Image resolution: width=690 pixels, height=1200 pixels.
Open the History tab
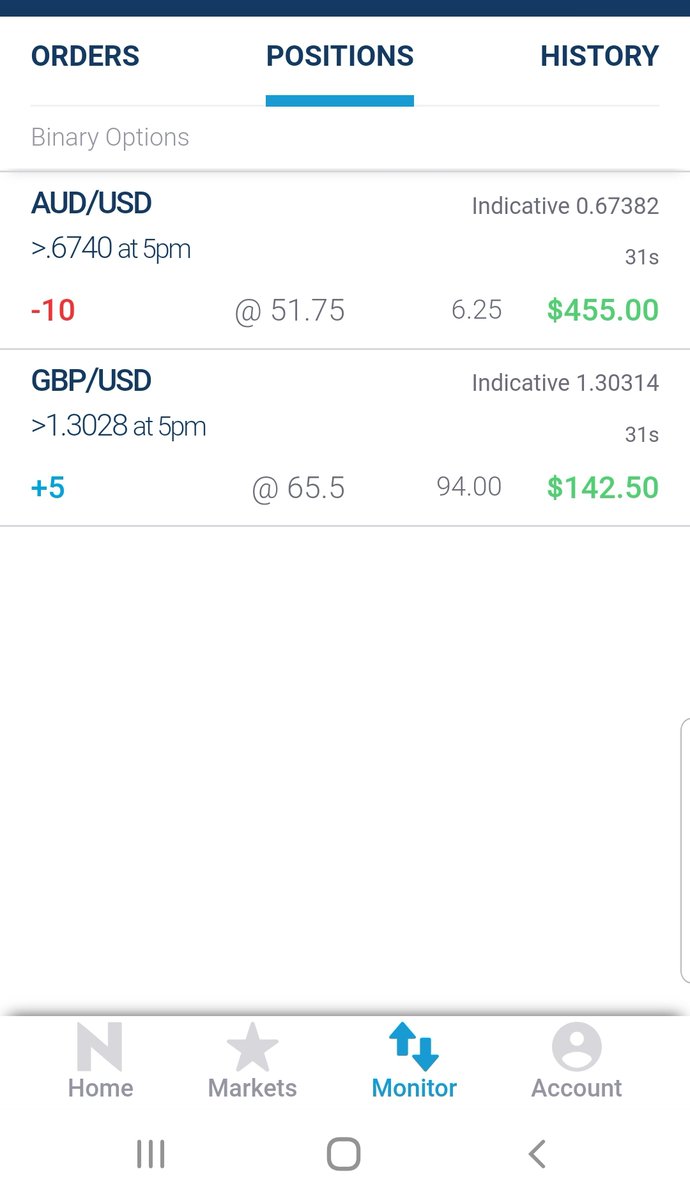(599, 56)
